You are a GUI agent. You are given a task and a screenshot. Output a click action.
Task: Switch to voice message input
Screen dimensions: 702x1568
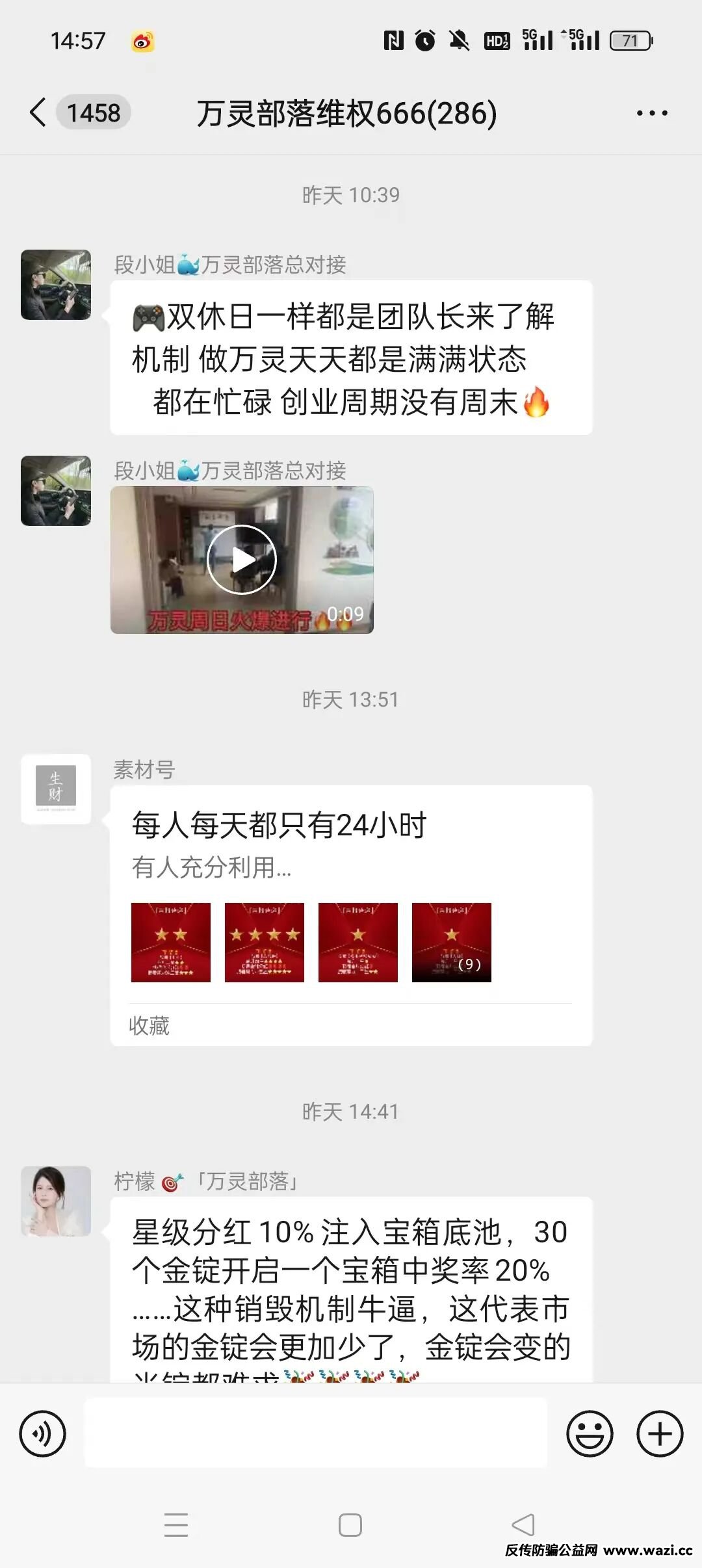coord(43,1433)
